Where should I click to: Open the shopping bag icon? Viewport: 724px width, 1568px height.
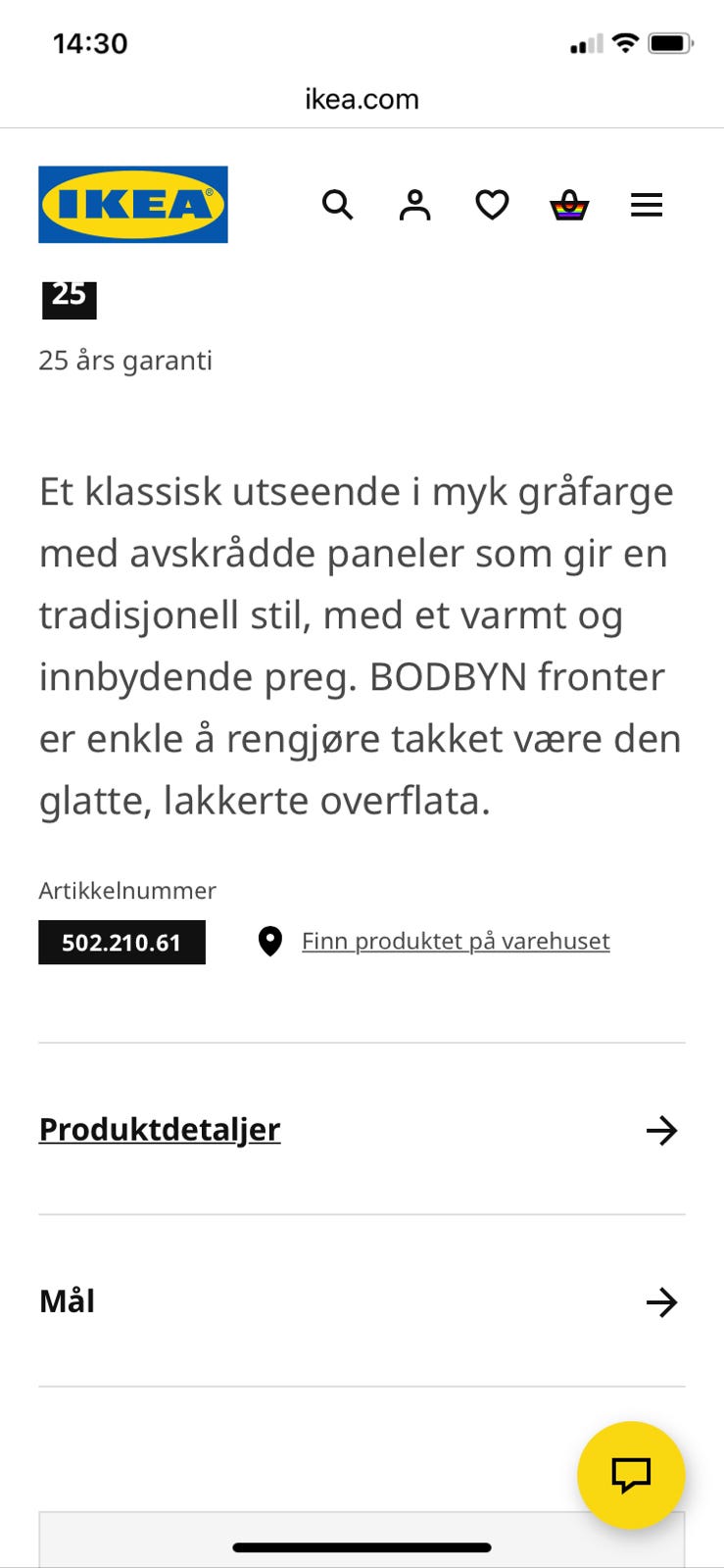pyautogui.click(x=569, y=205)
